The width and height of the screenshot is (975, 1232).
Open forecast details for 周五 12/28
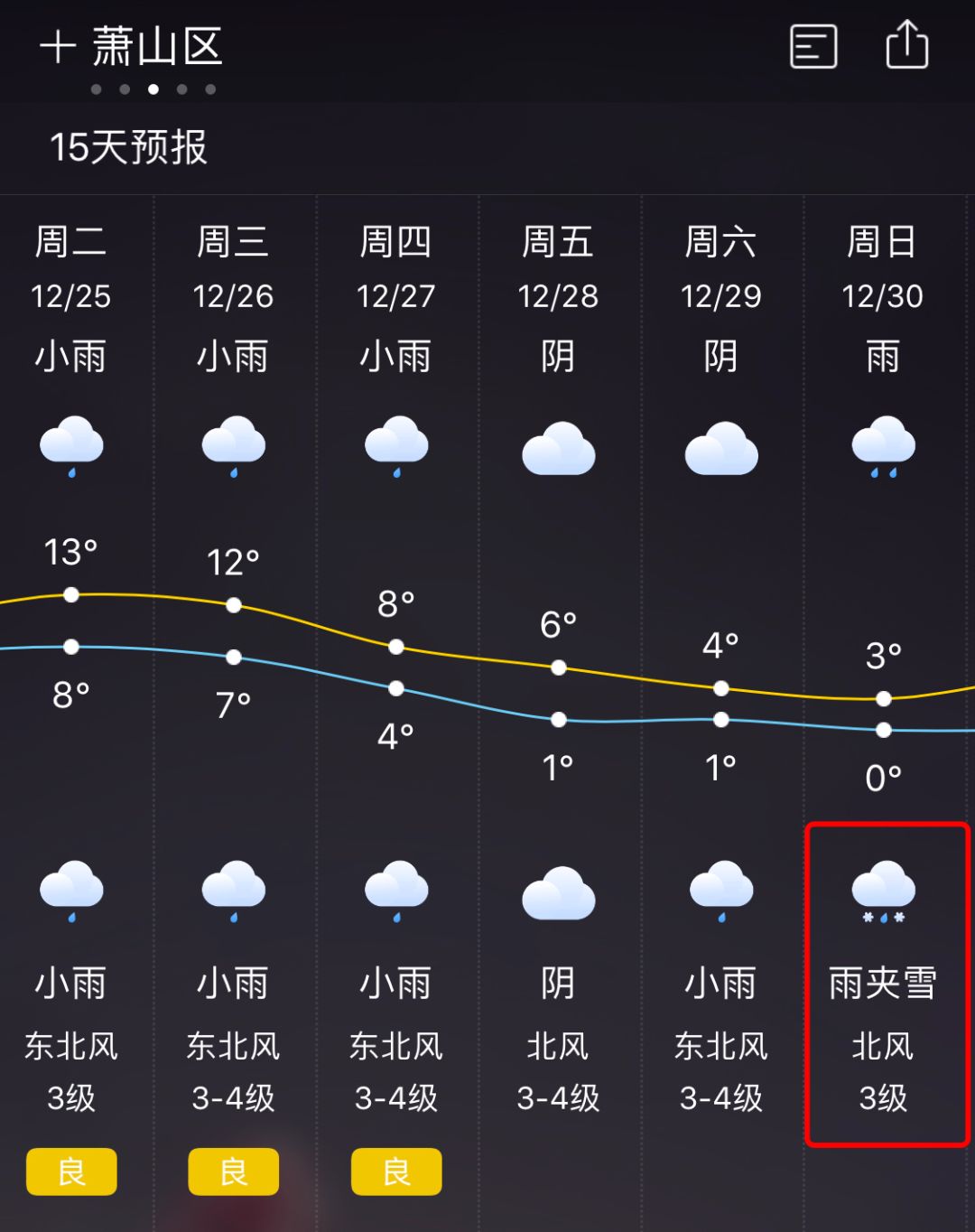[558, 298]
